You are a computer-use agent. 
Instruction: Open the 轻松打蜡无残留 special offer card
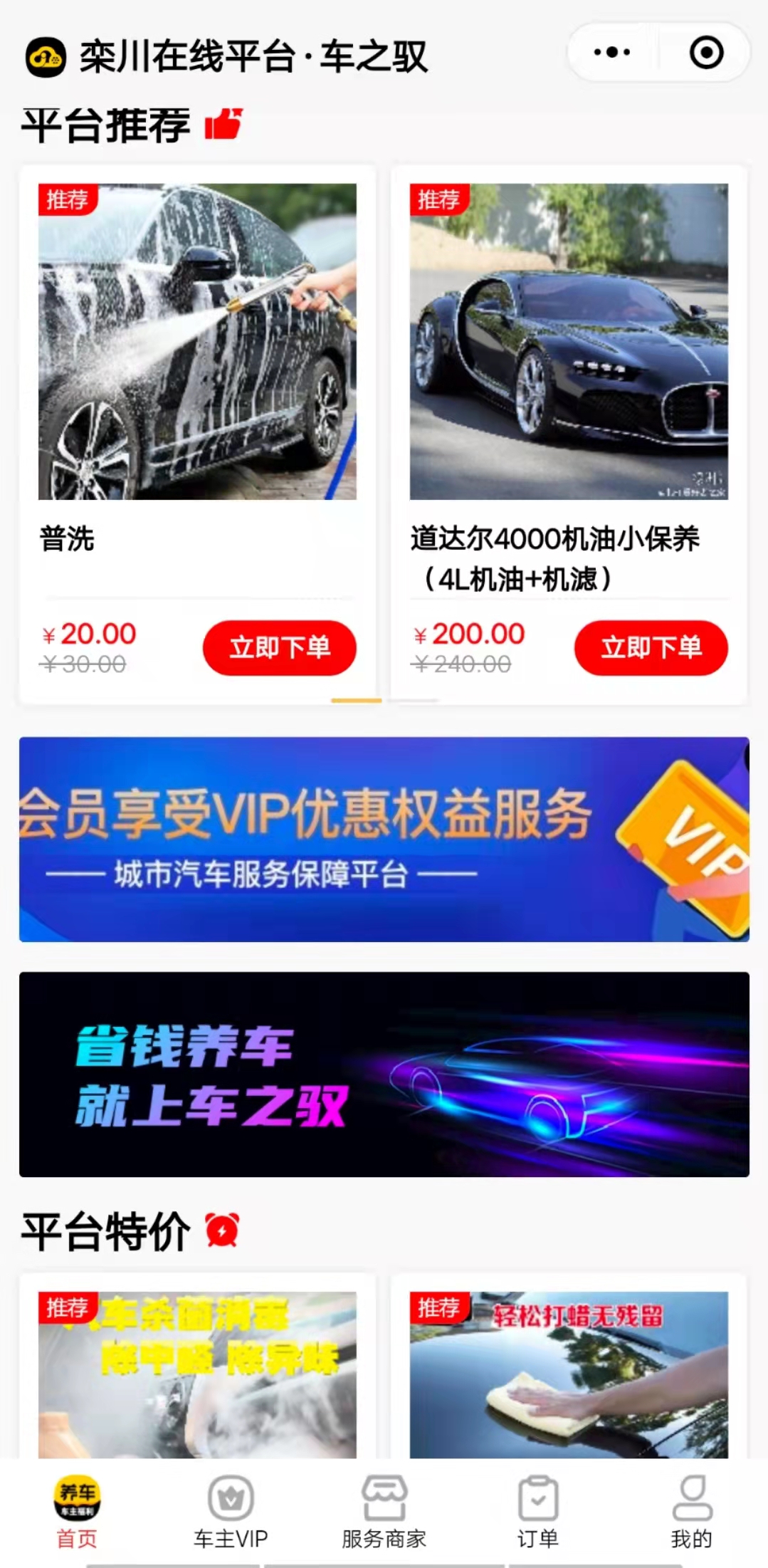[569, 1373]
